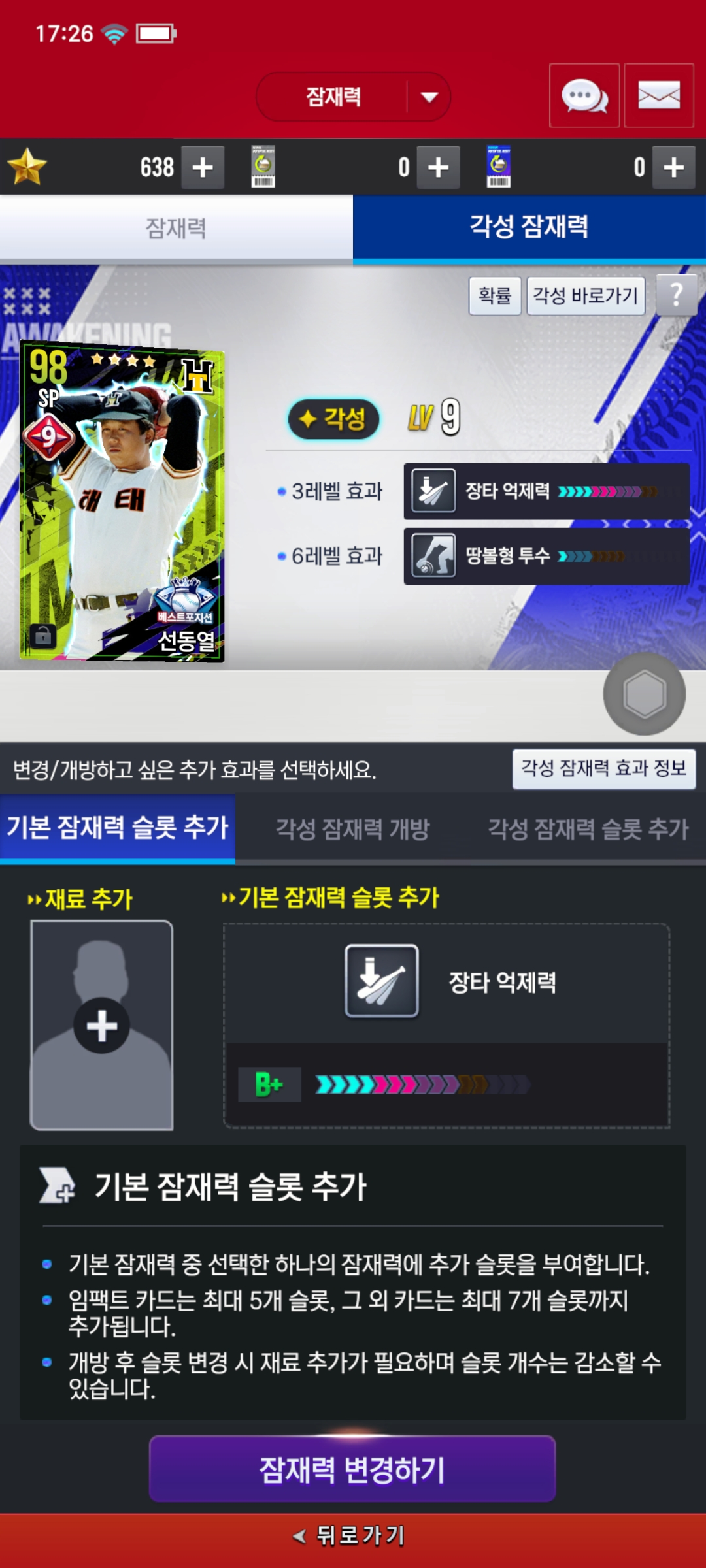Open the mailbox envelope icon
The image size is (706, 1568).
[658, 96]
